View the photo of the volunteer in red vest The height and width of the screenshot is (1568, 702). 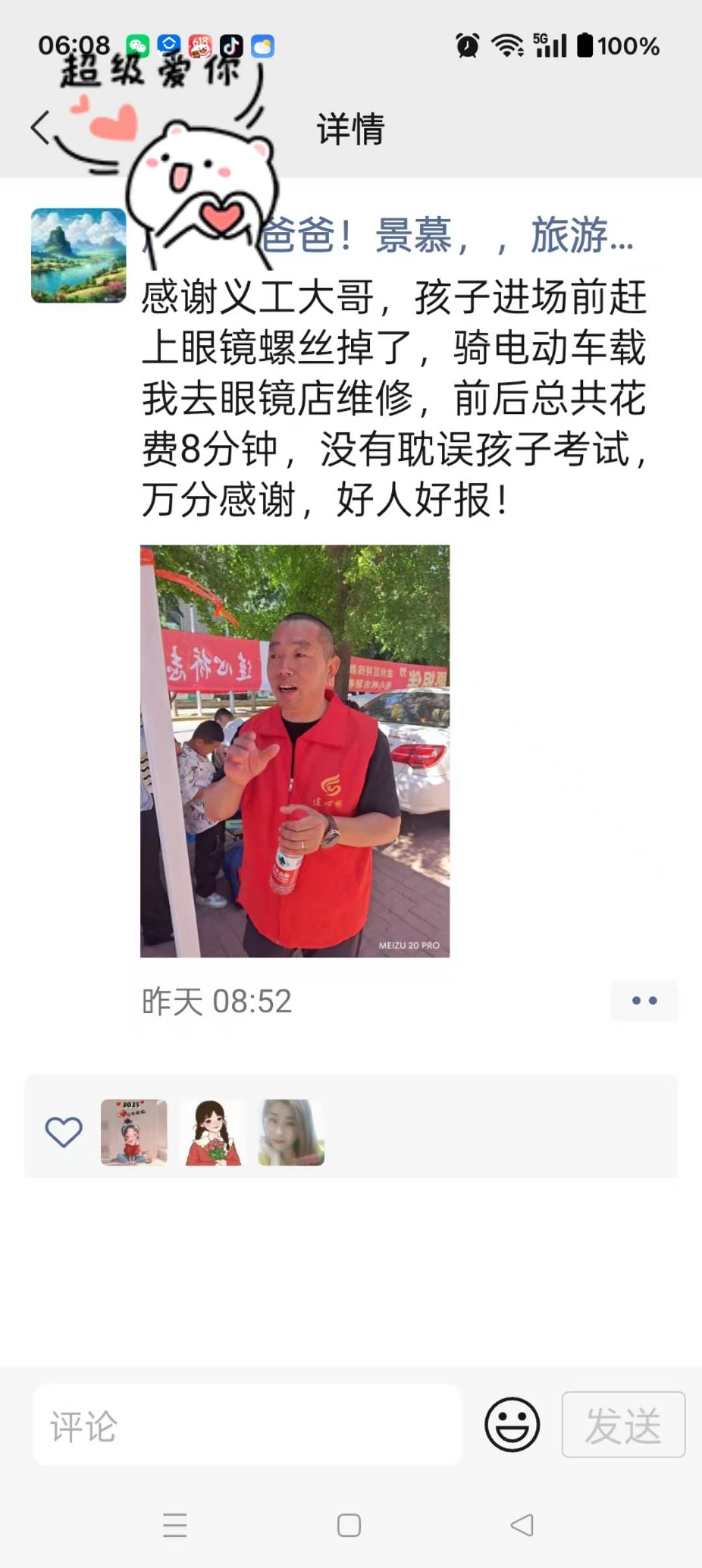295,751
